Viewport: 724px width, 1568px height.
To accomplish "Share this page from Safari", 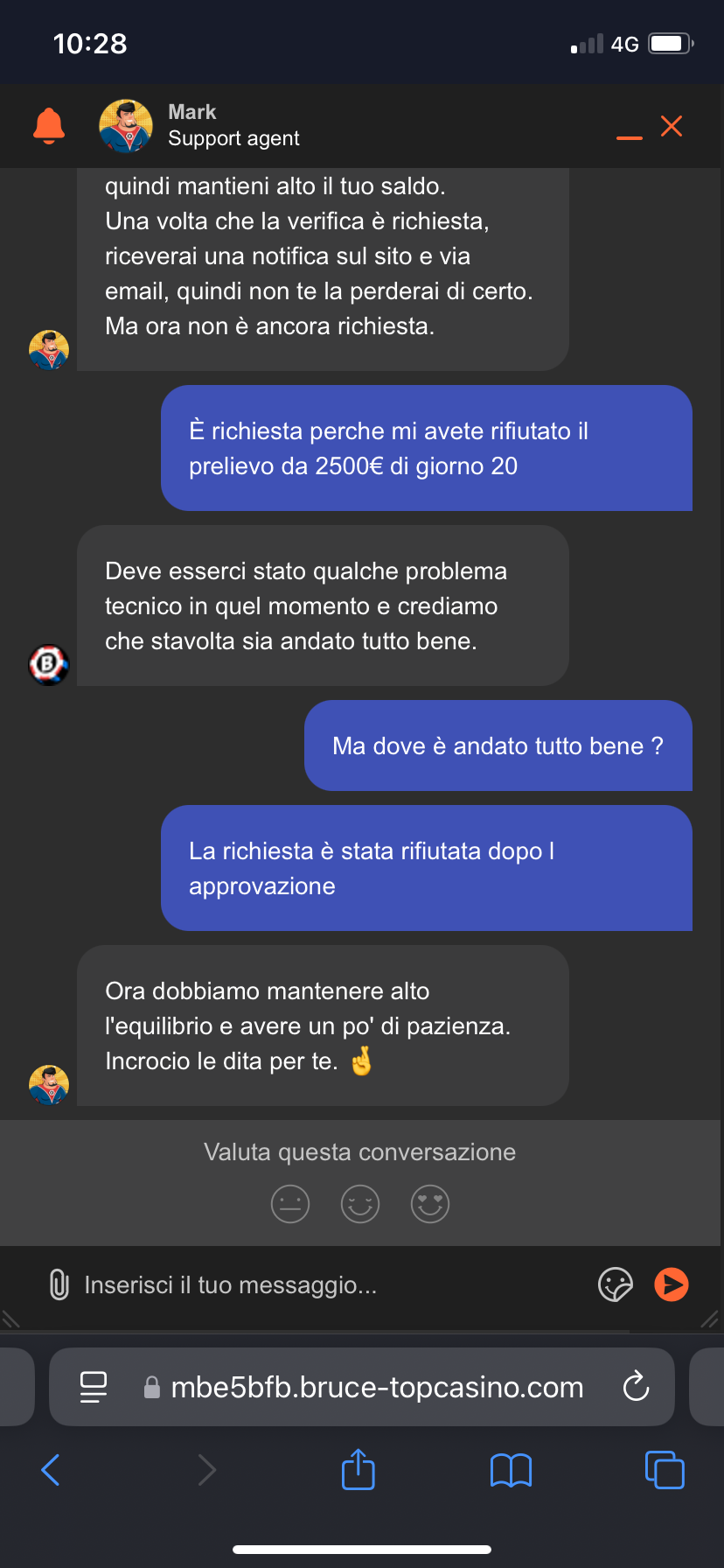I will click(x=359, y=1470).
